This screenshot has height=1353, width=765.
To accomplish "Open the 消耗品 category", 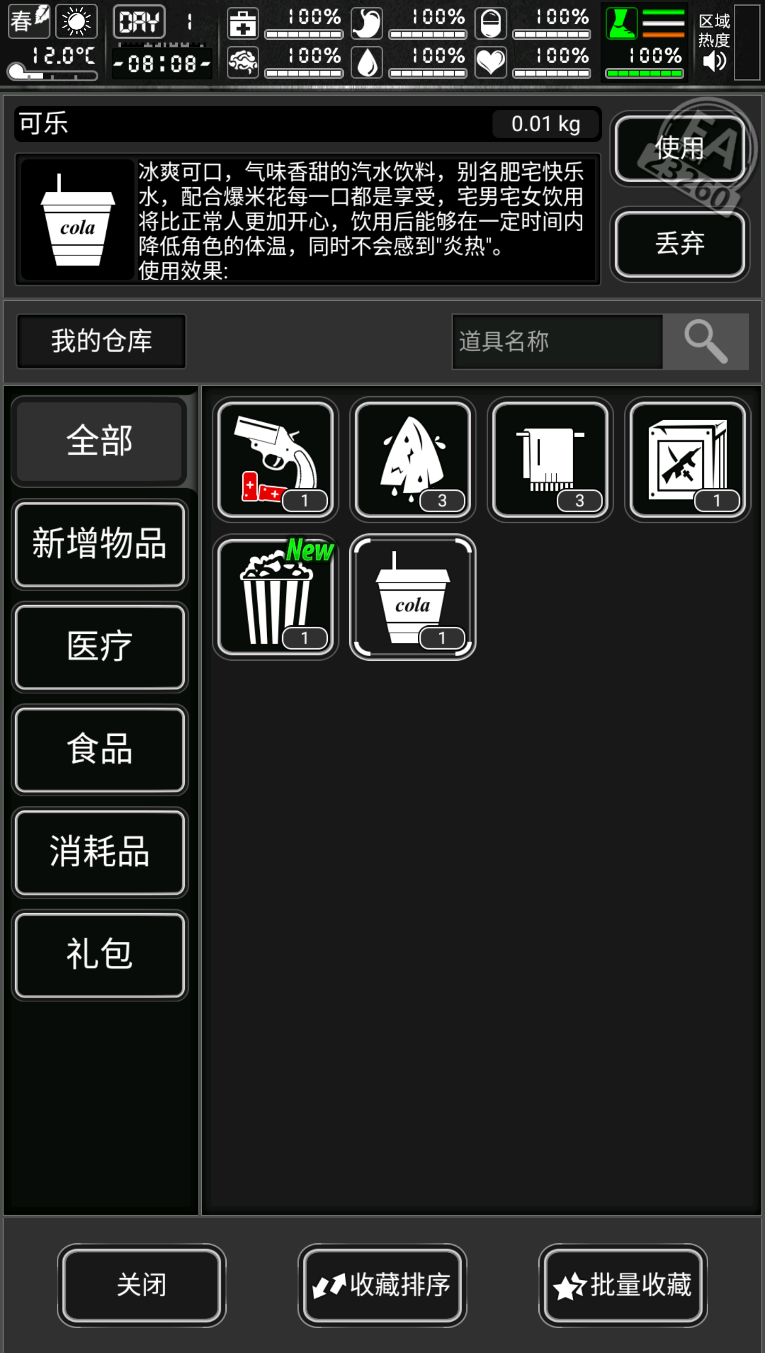I will (99, 852).
